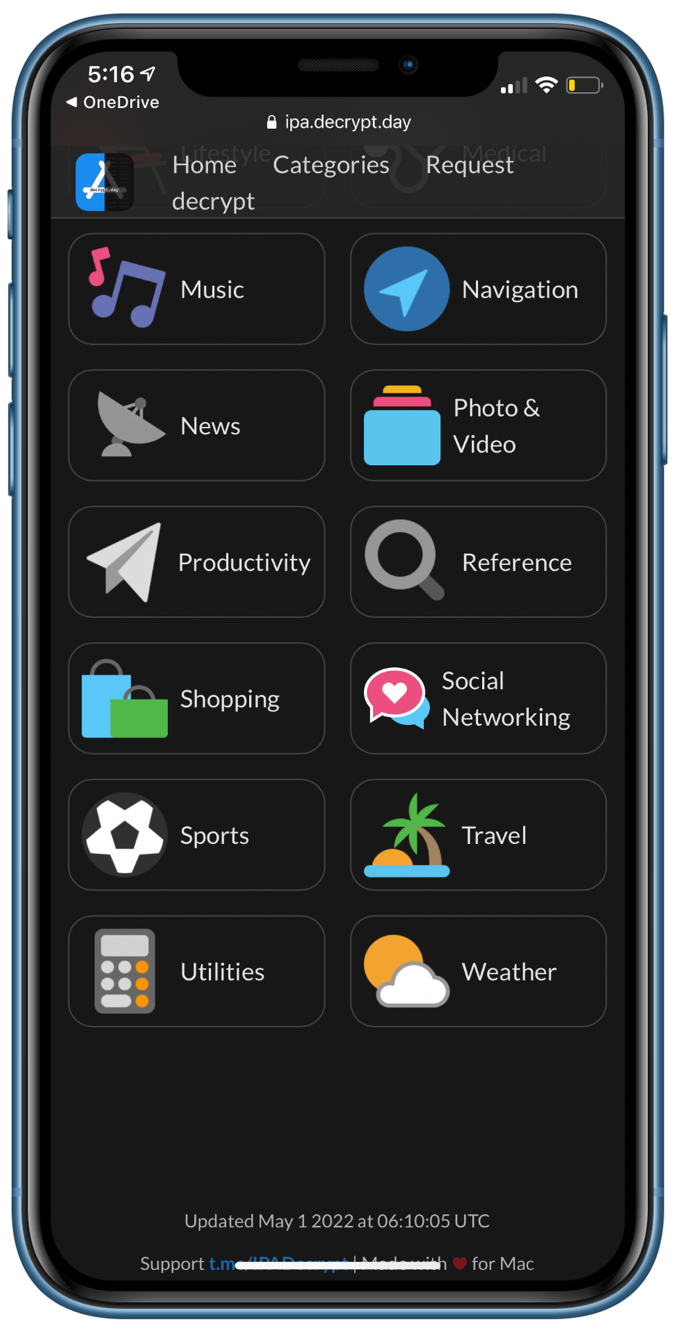
Task: Open the Travel category
Action: (478, 835)
